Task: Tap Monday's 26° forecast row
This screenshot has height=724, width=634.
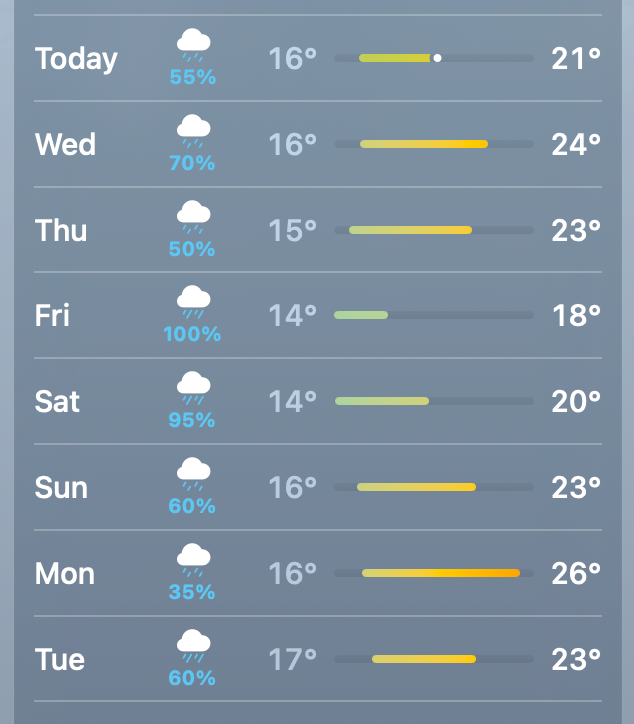Action: click(317, 574)
